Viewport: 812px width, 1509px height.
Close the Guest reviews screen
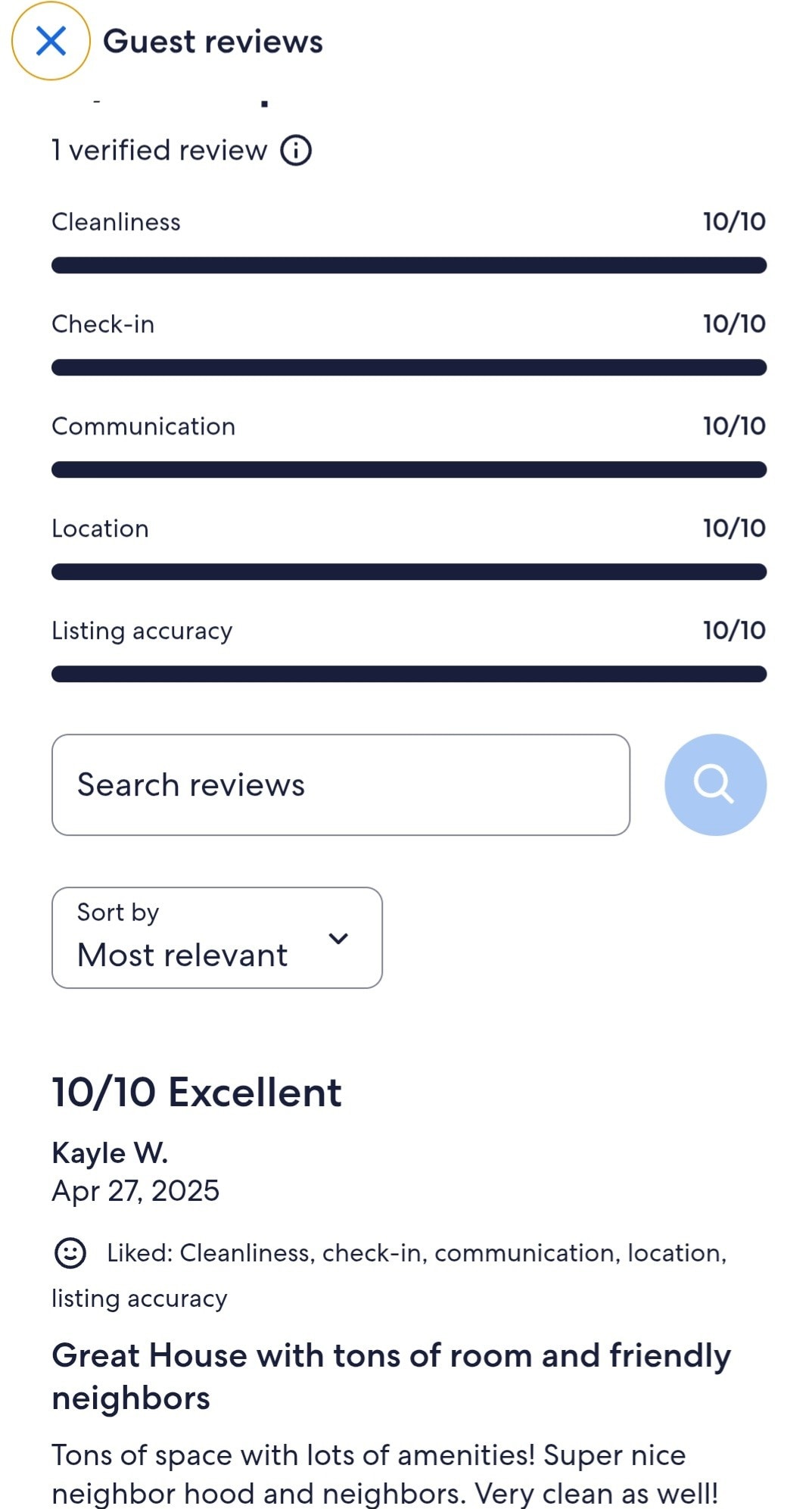(51, 41)
